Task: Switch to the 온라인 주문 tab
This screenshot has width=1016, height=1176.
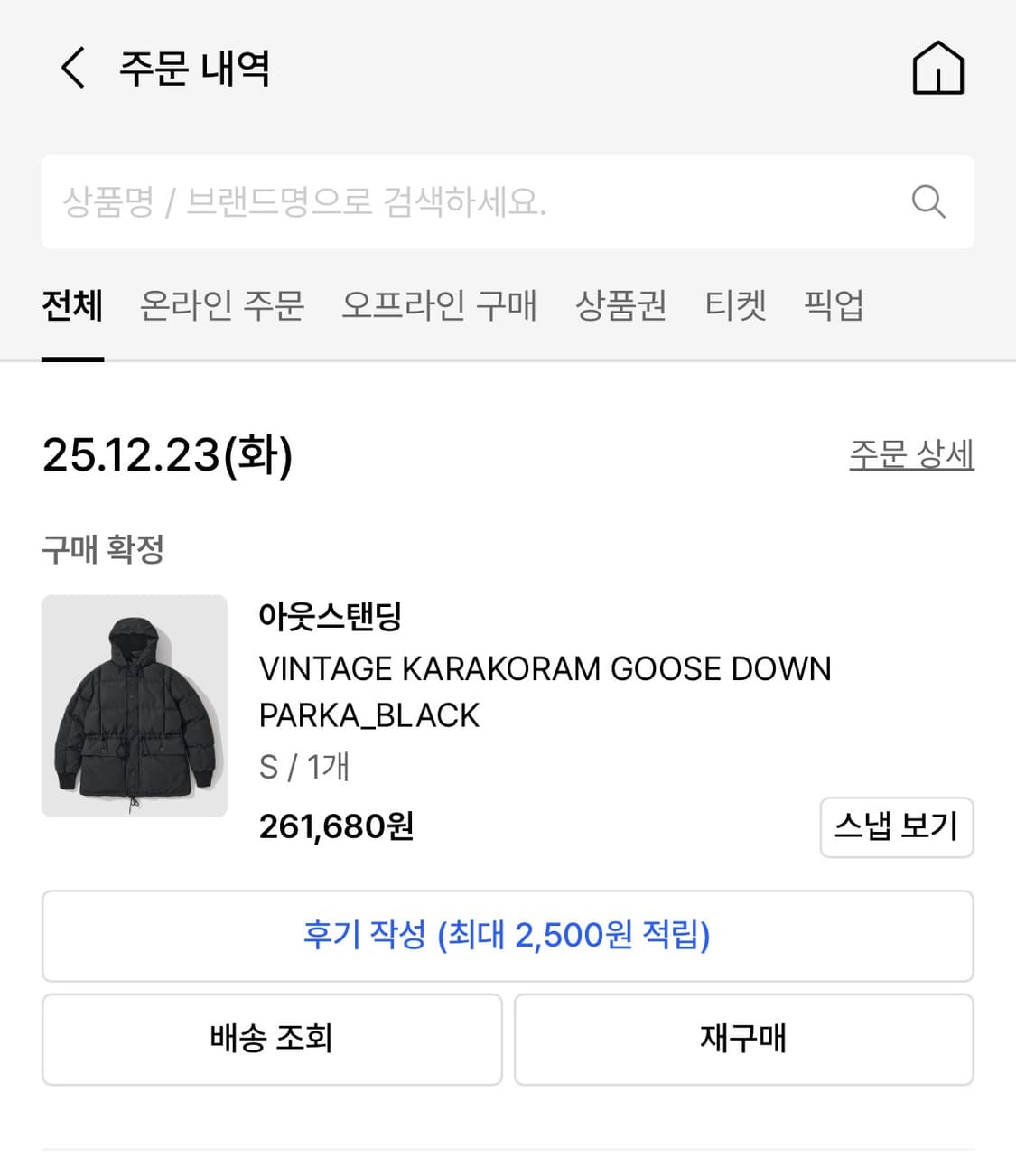Action: [x=221, y=306]
